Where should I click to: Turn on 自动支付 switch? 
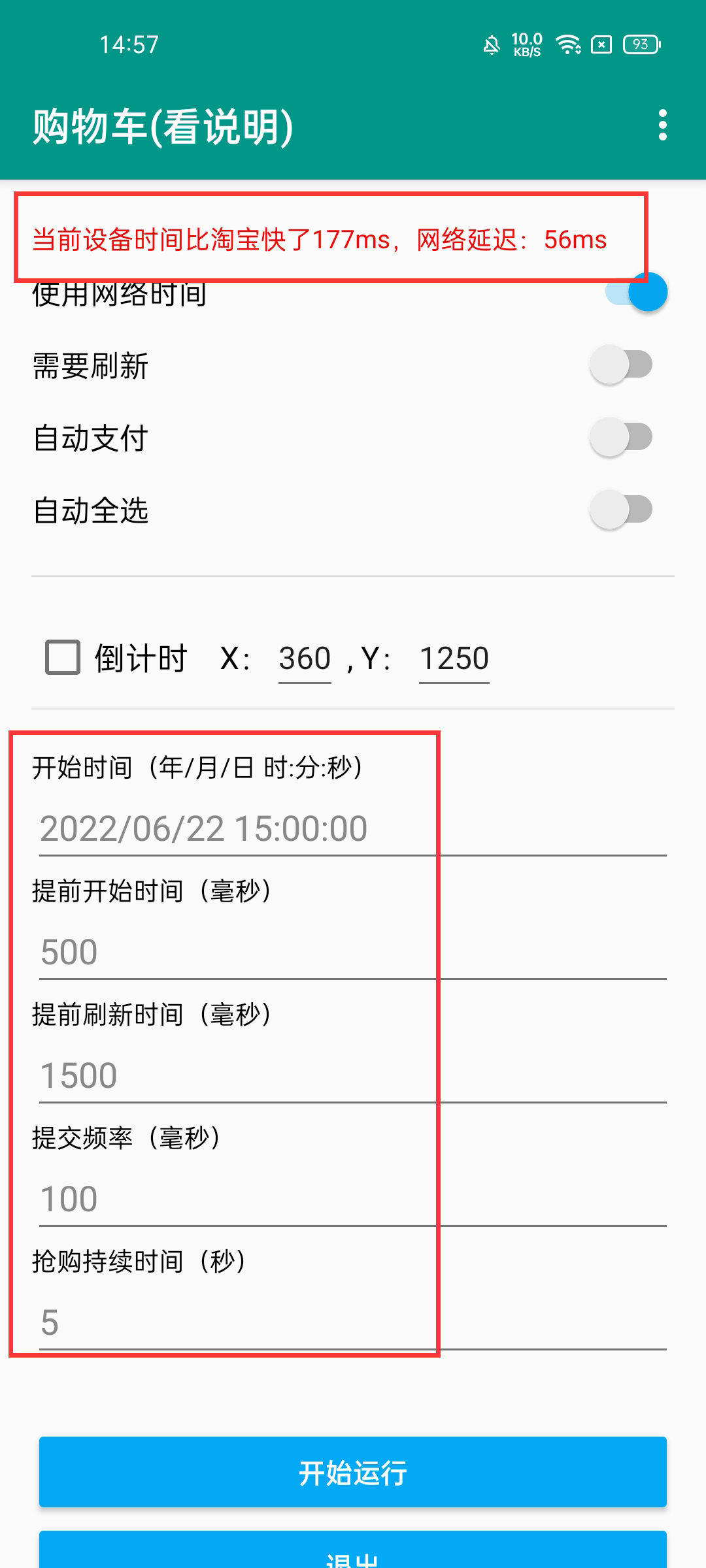(621, 437)
